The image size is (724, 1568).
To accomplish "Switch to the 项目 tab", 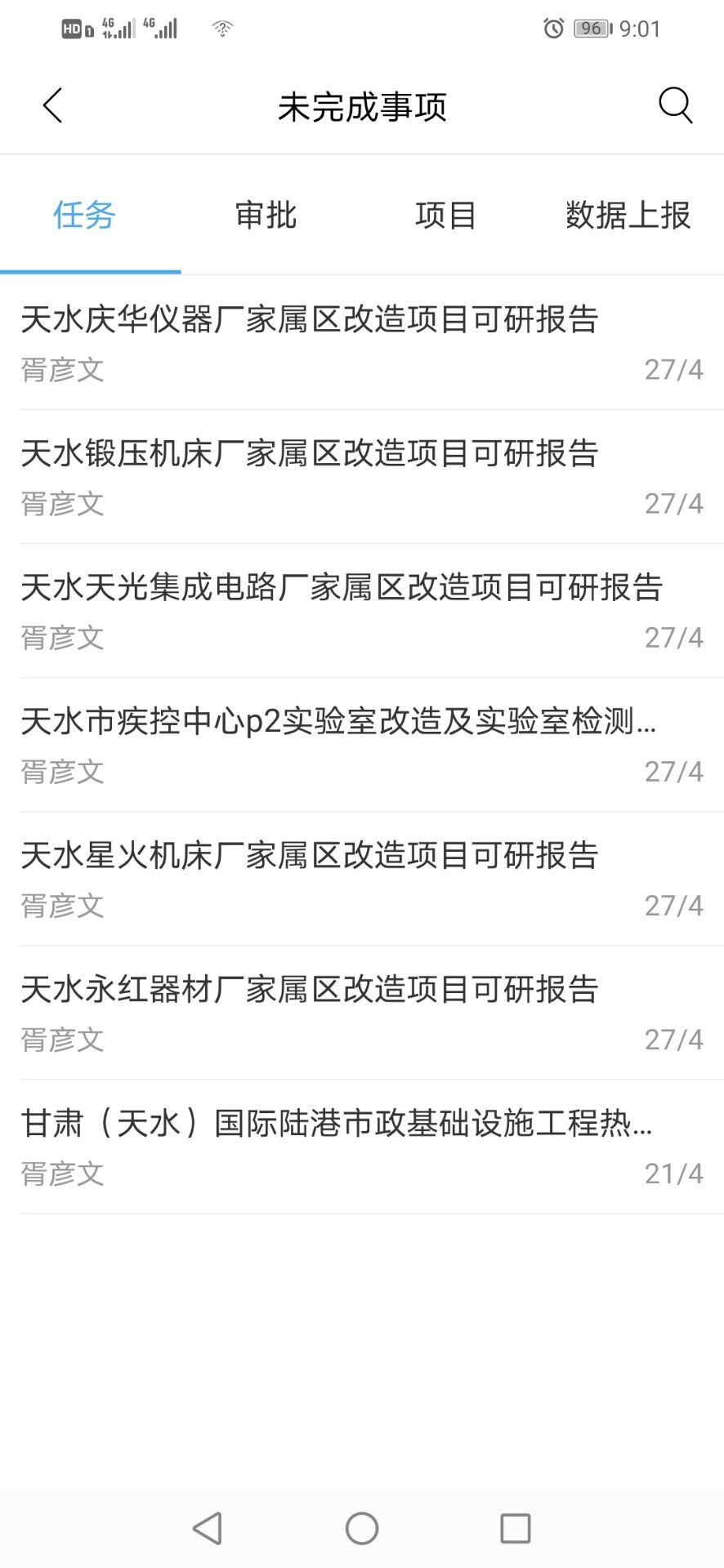I will click(446, 216).
